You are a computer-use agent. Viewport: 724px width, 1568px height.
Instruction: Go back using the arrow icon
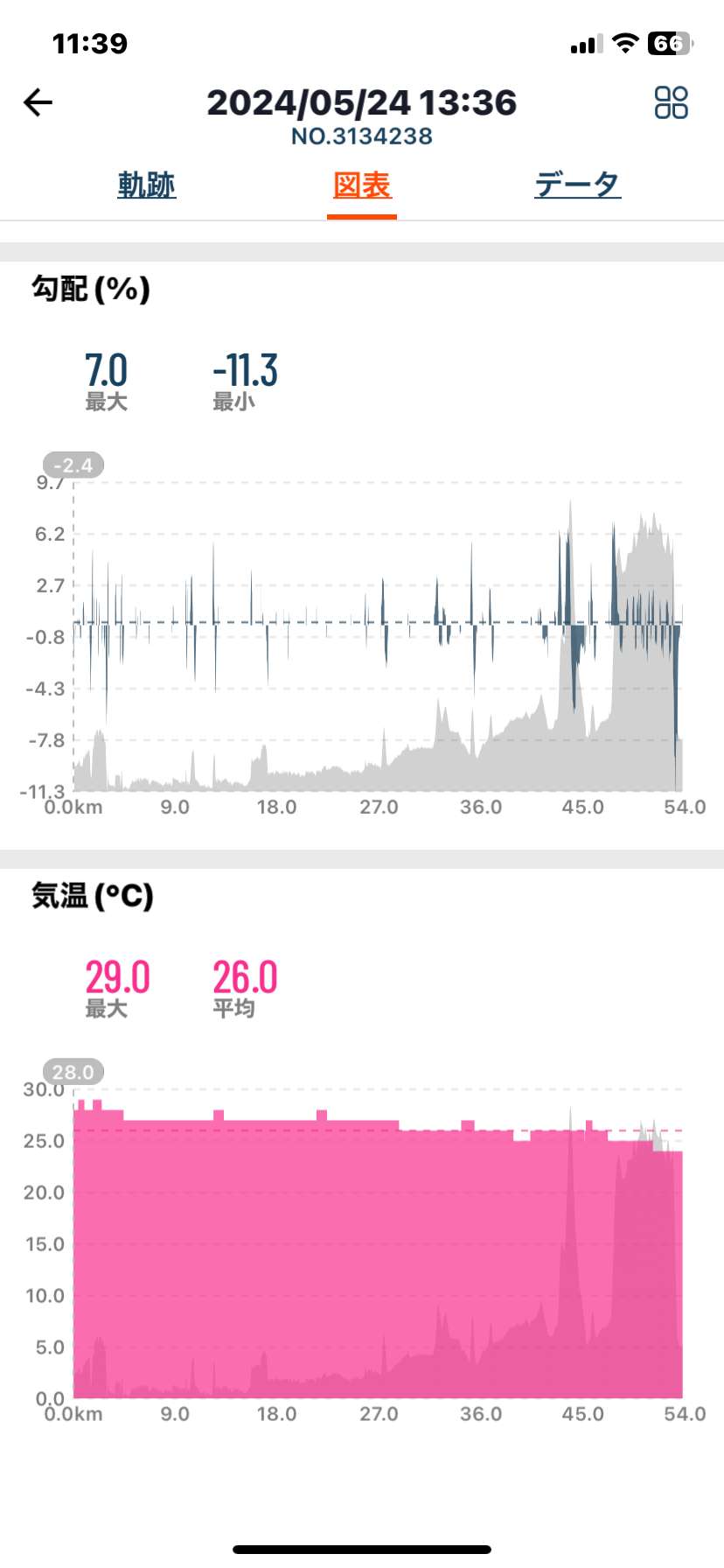38,102
